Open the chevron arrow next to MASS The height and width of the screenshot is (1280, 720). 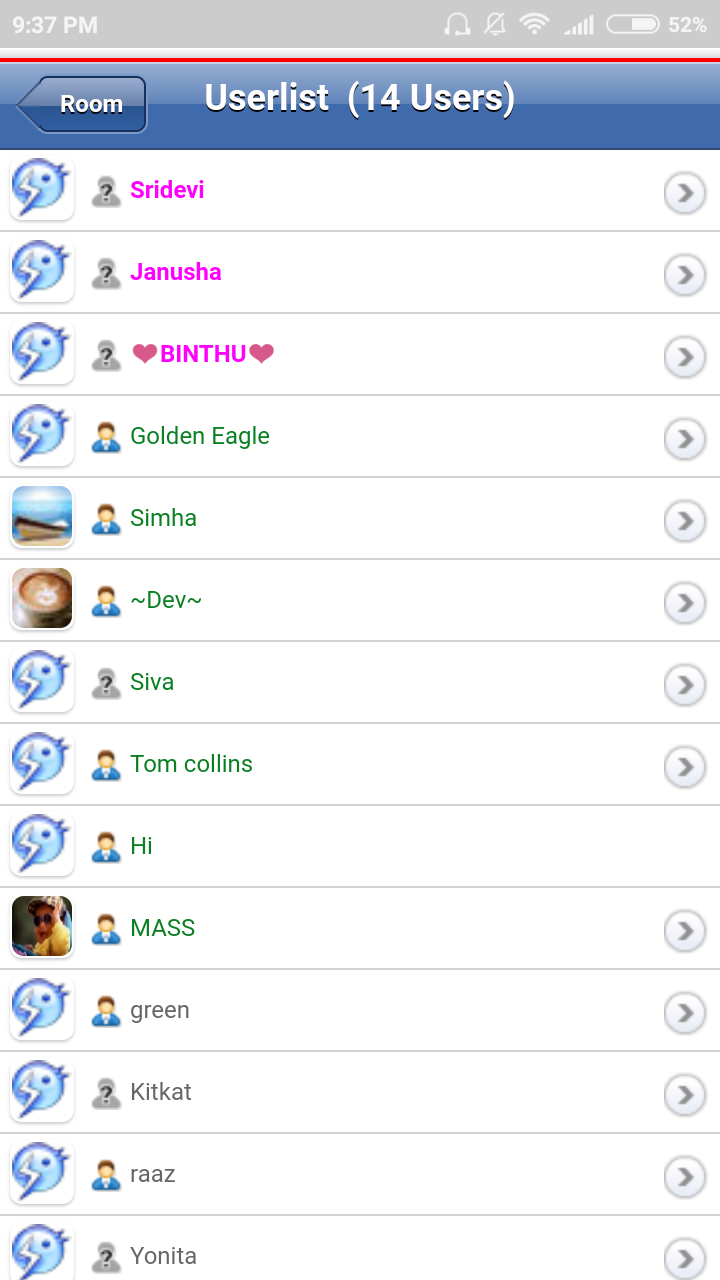click(x=684, y=931)
